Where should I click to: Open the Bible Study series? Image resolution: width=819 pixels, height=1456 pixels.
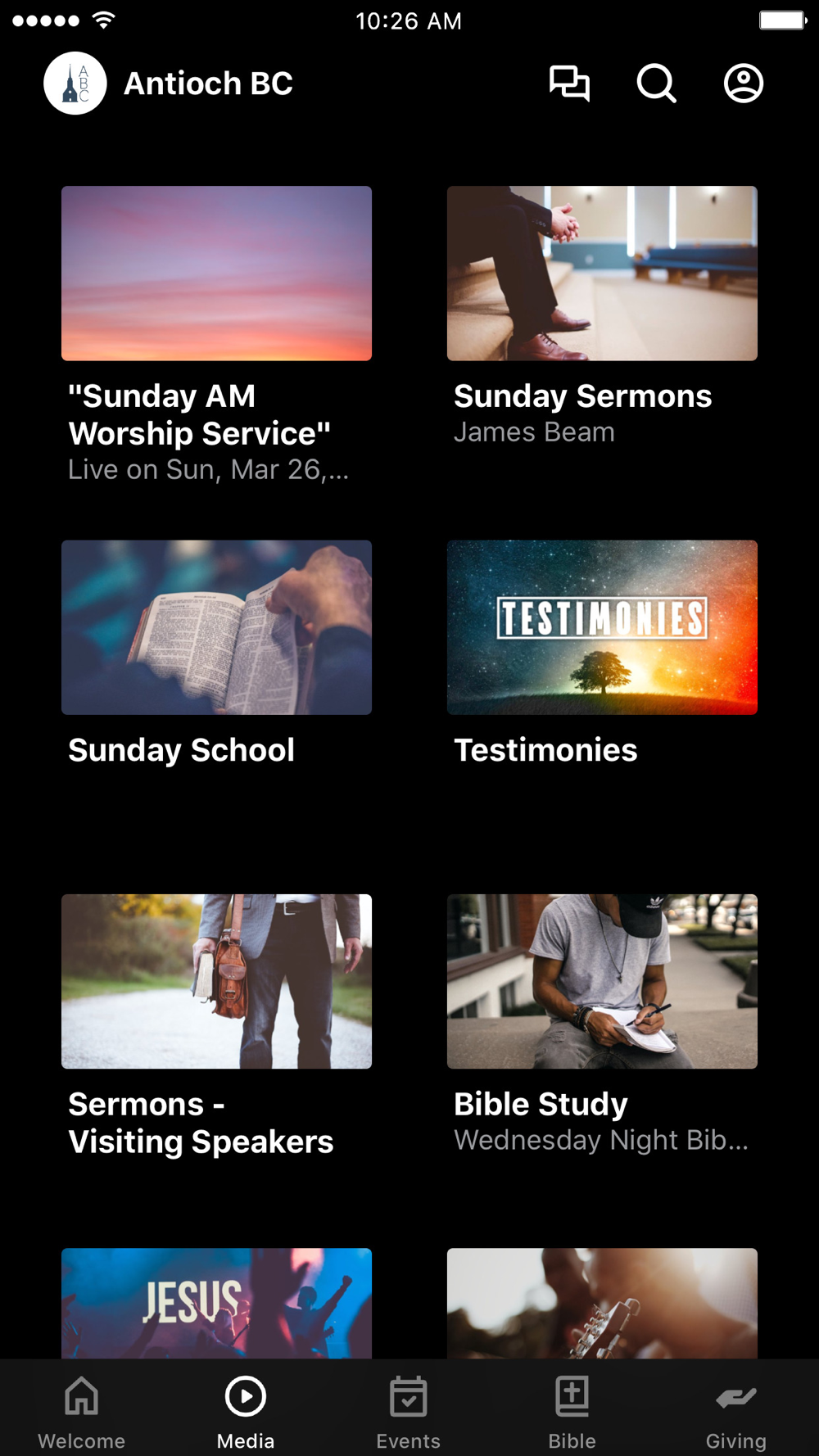click(x=602, y=981)
